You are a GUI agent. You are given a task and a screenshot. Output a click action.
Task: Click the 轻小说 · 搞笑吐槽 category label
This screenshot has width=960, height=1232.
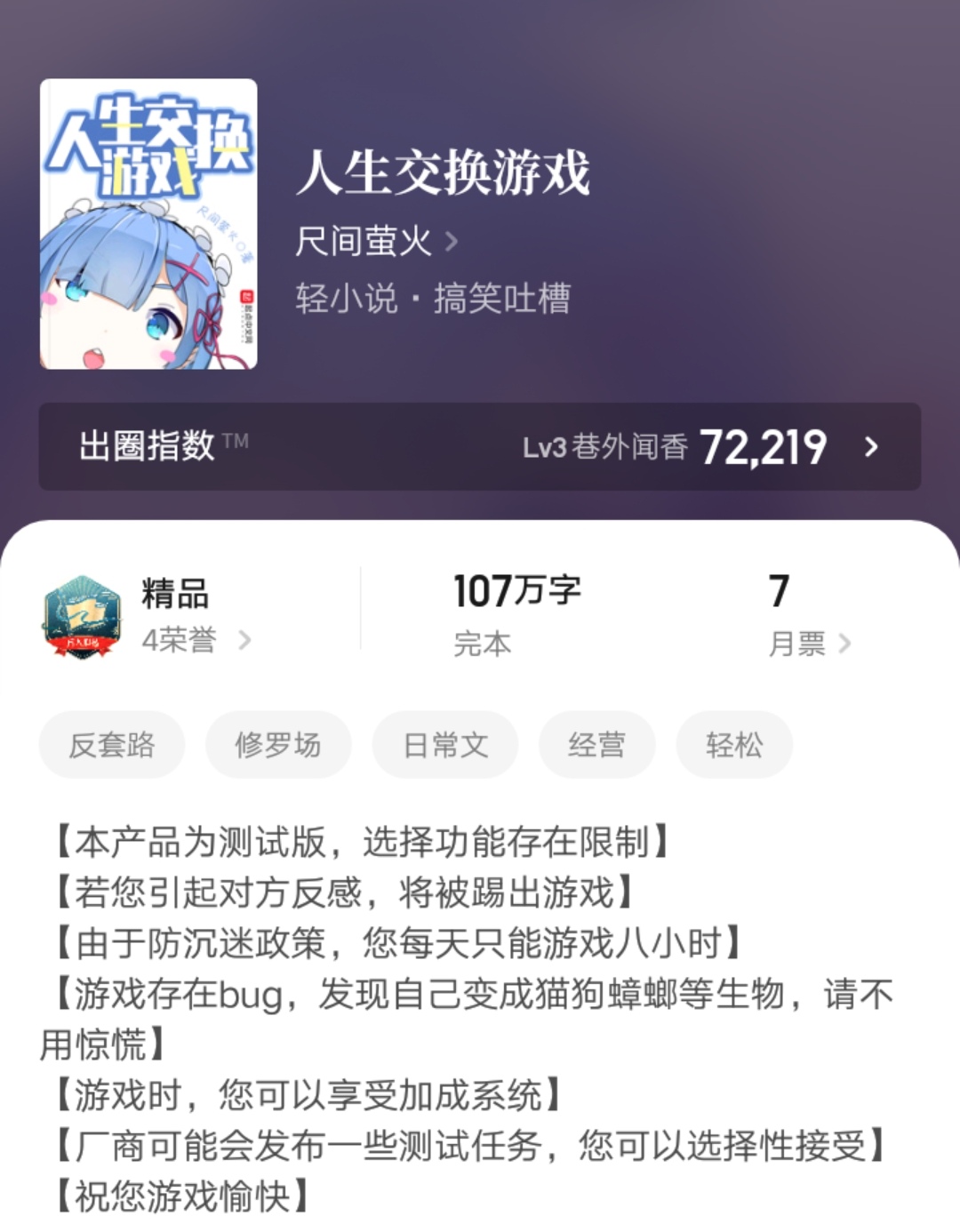[436, 300]
